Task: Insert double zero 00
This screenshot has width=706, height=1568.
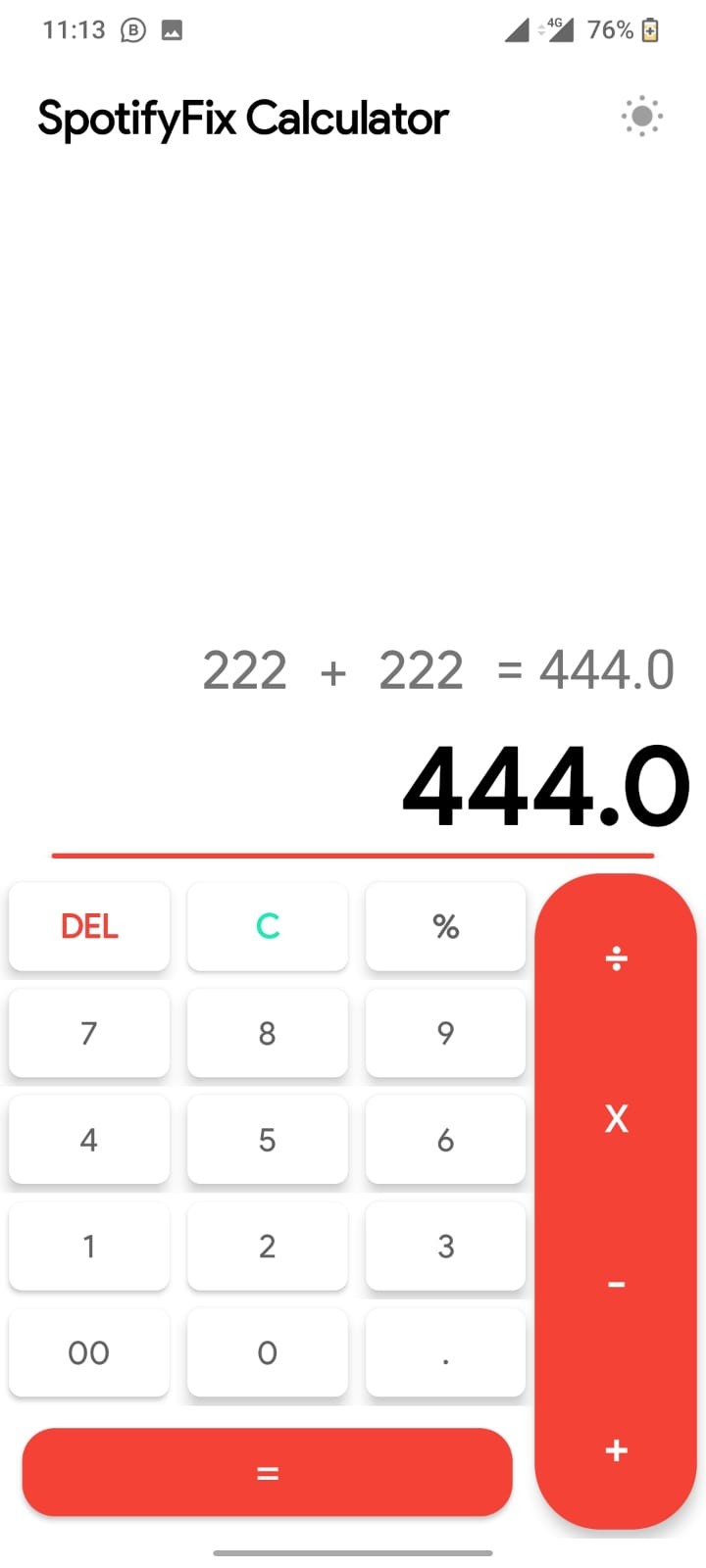Action: tap(89, 1352)
